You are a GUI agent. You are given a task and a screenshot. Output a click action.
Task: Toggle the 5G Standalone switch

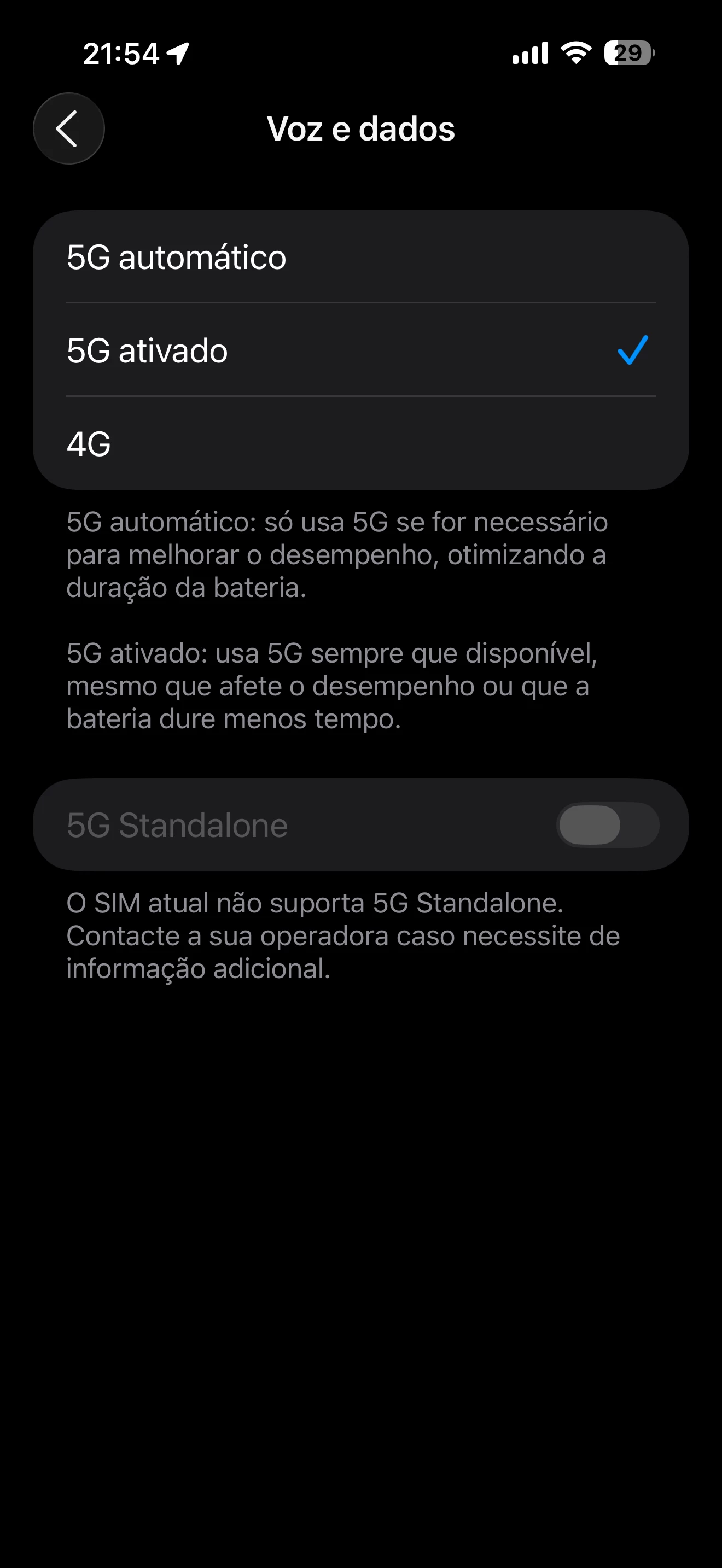coord(608,825)
